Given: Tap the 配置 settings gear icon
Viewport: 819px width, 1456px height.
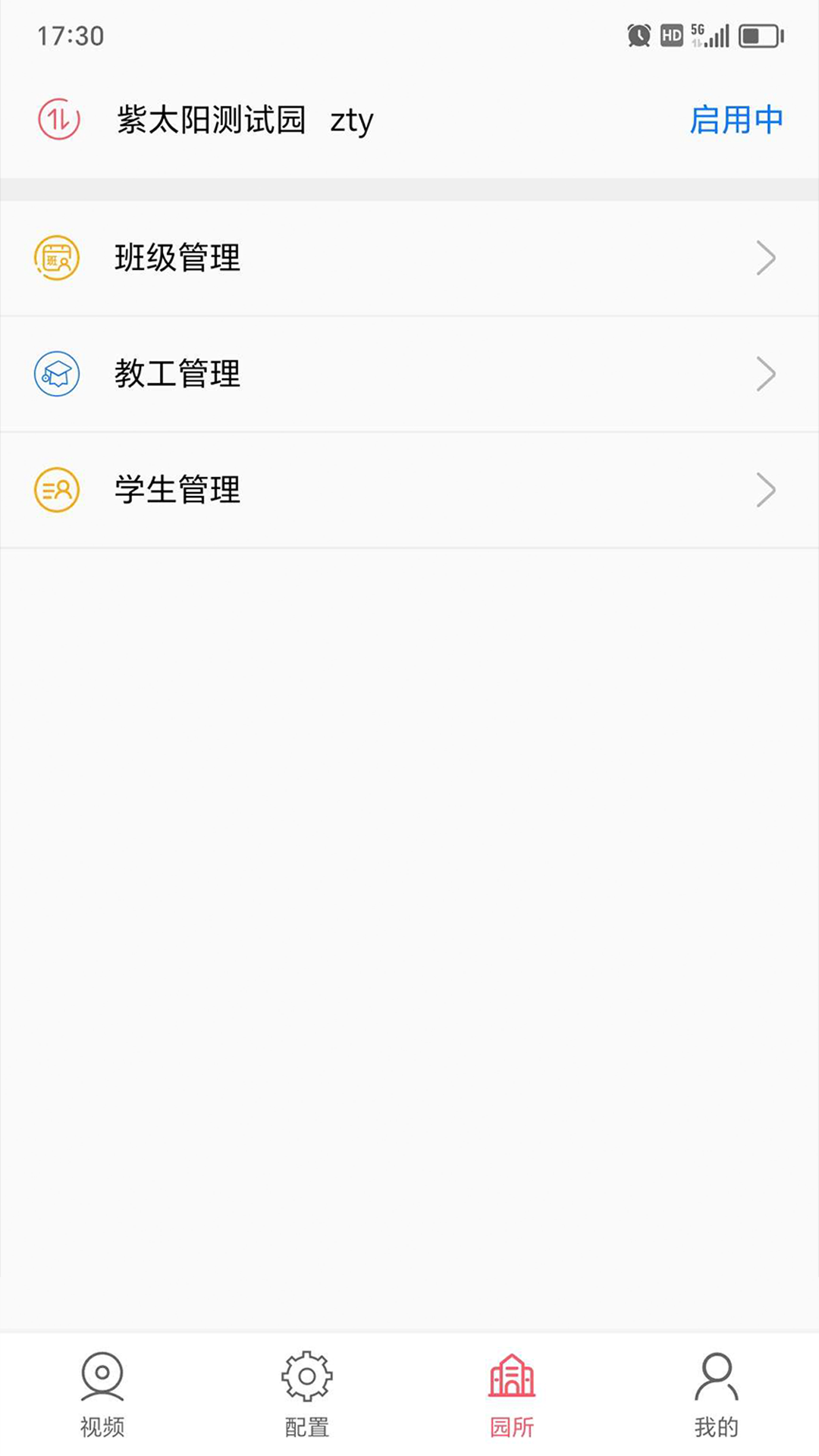Looking at the screenshot, I should pyautogui.click(x=307, y=1376).
